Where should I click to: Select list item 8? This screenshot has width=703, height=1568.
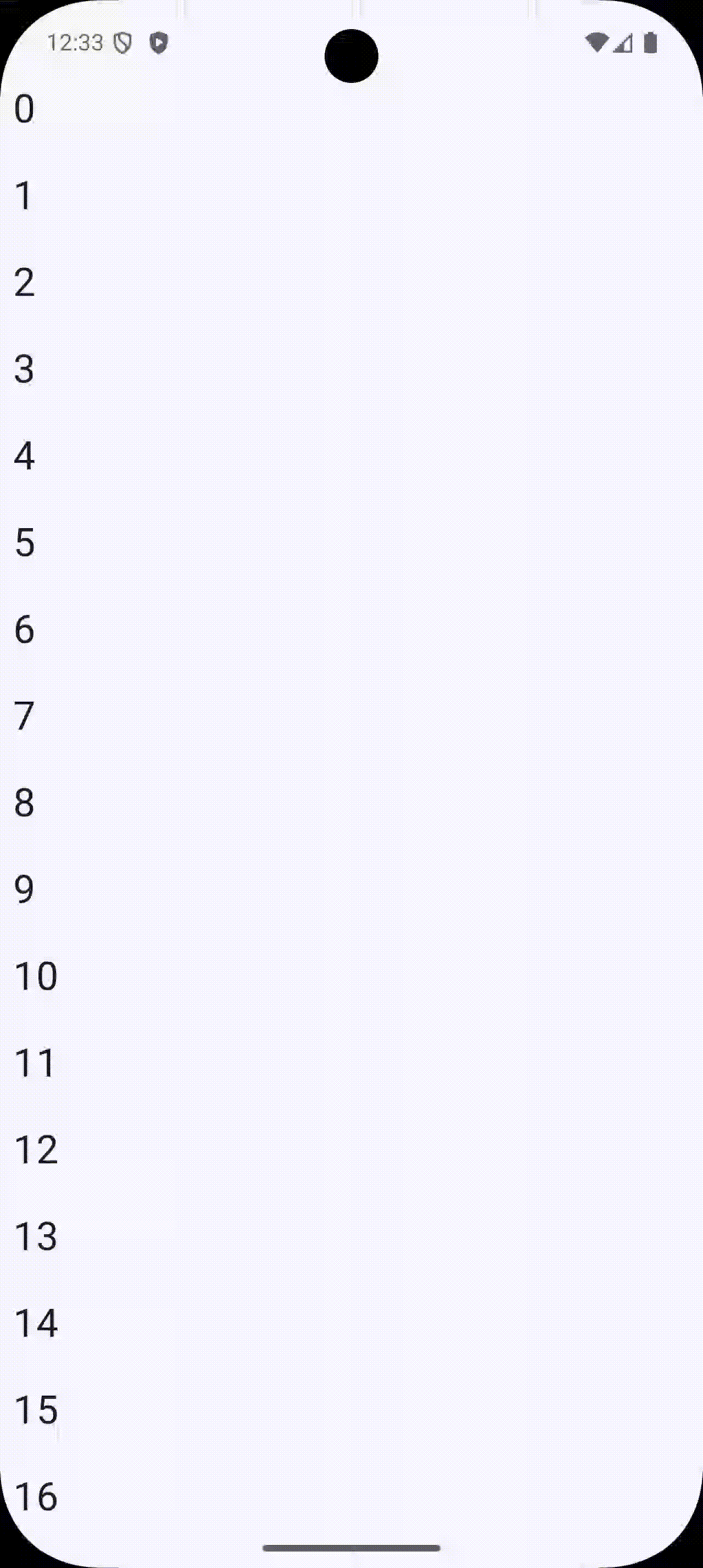[x=24, y=803]
